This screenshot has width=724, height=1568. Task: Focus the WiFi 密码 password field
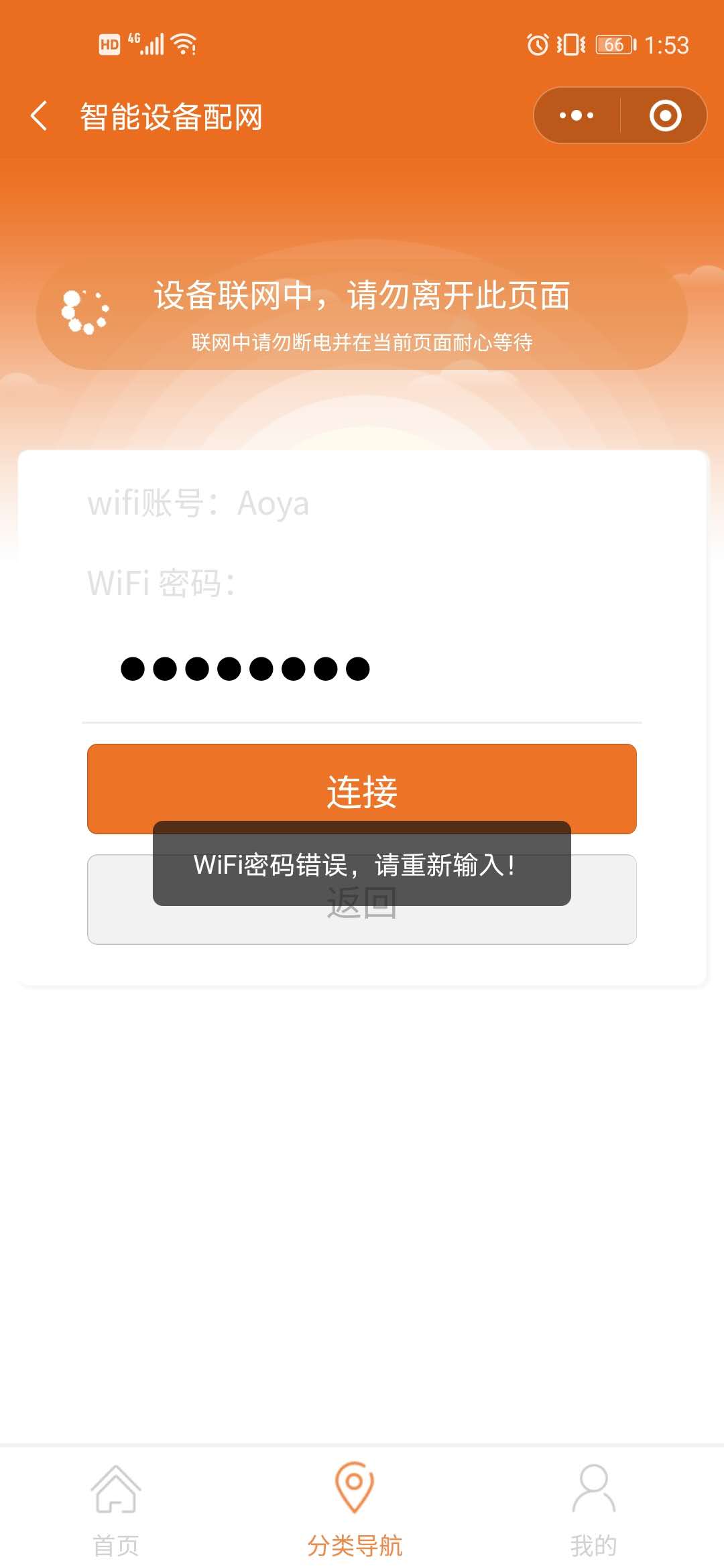[x=362, y=669]
